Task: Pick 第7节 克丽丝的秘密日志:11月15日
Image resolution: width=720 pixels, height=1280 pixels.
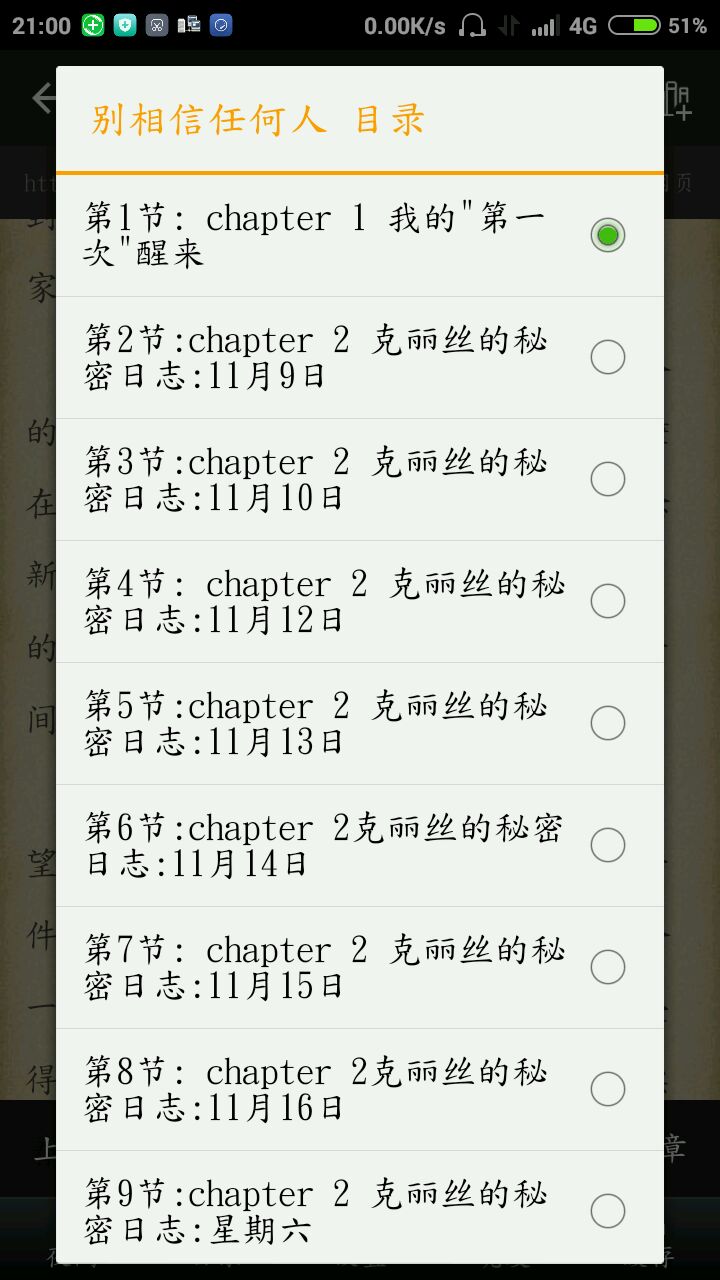Action: click(x=360, y=968)
